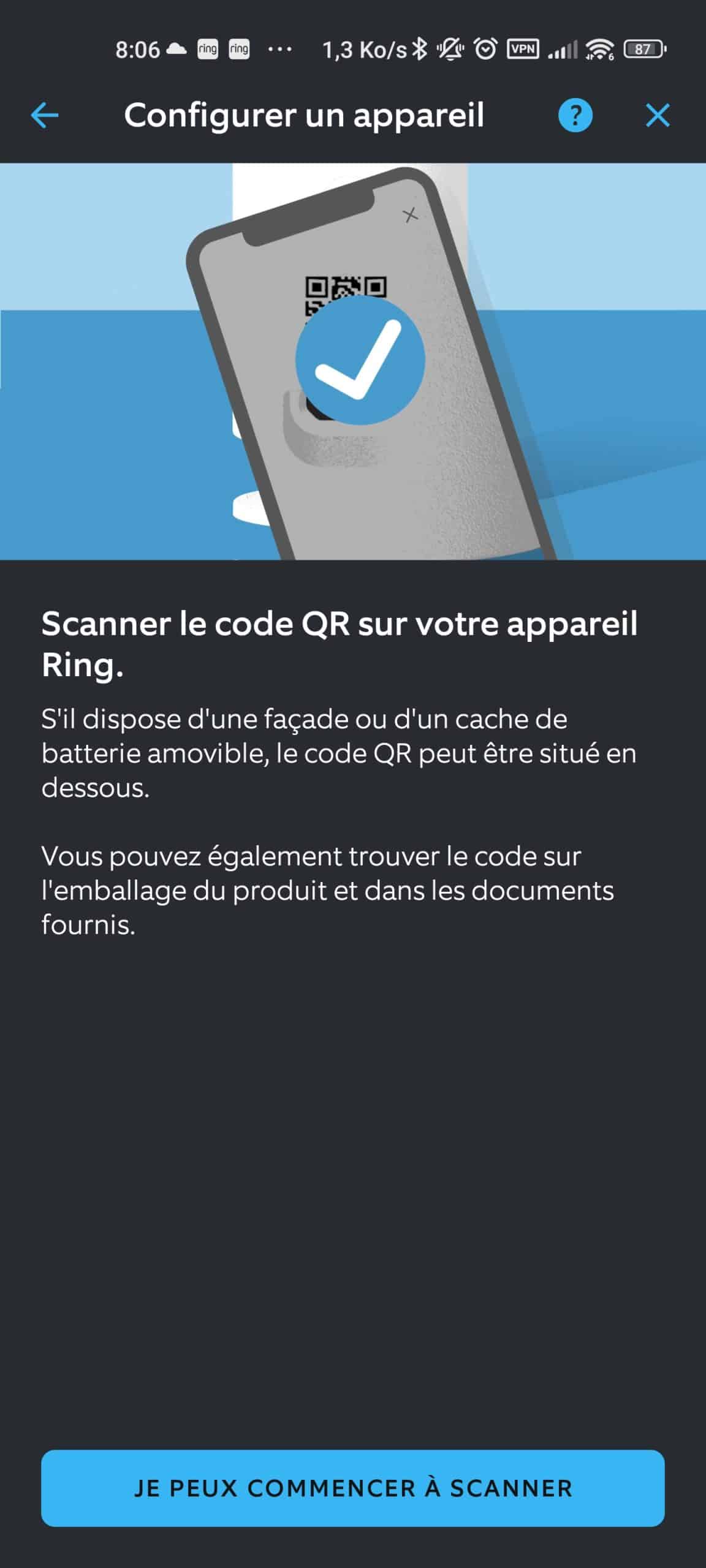Open the help question mark icon
This screenshot has width=706, height=1568.
[x=575, y=115]
